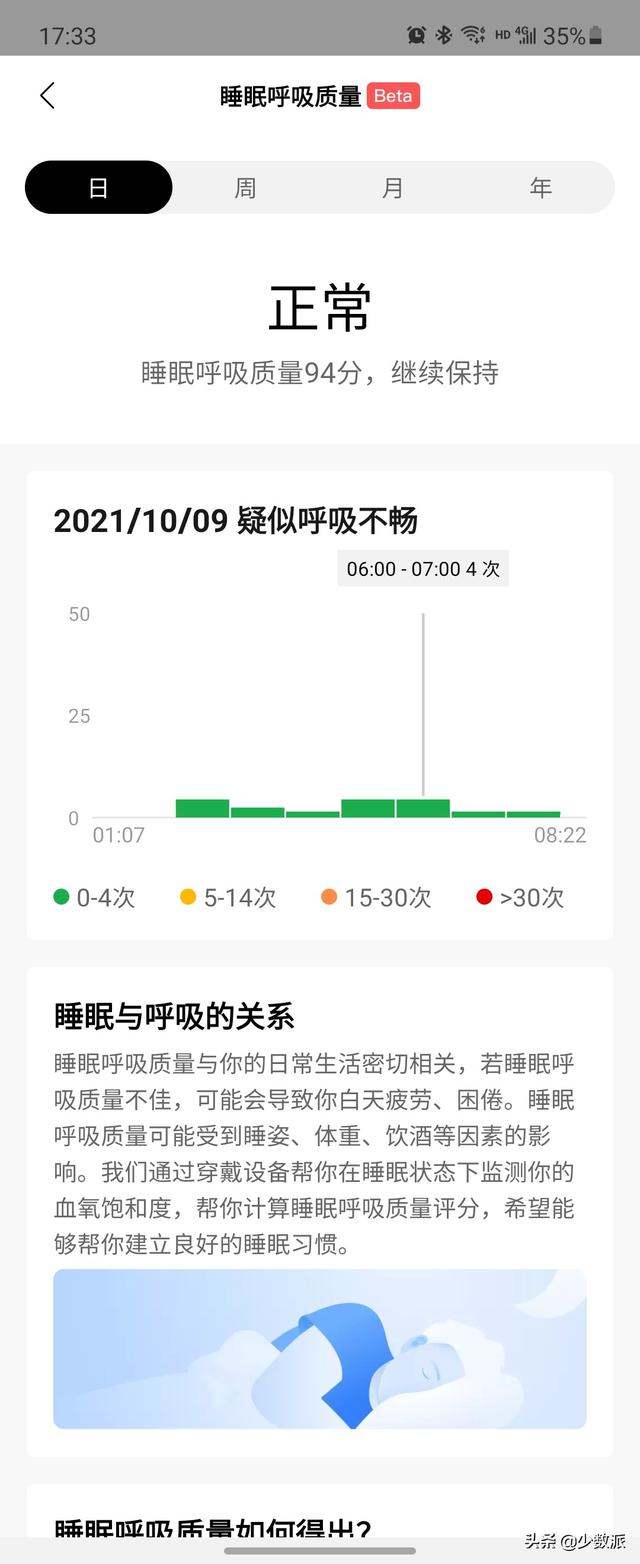This screenshot has width=640, height=1564.
Task: Go back from the sleep breathing quality page
Action: click(x=47, y=96)
